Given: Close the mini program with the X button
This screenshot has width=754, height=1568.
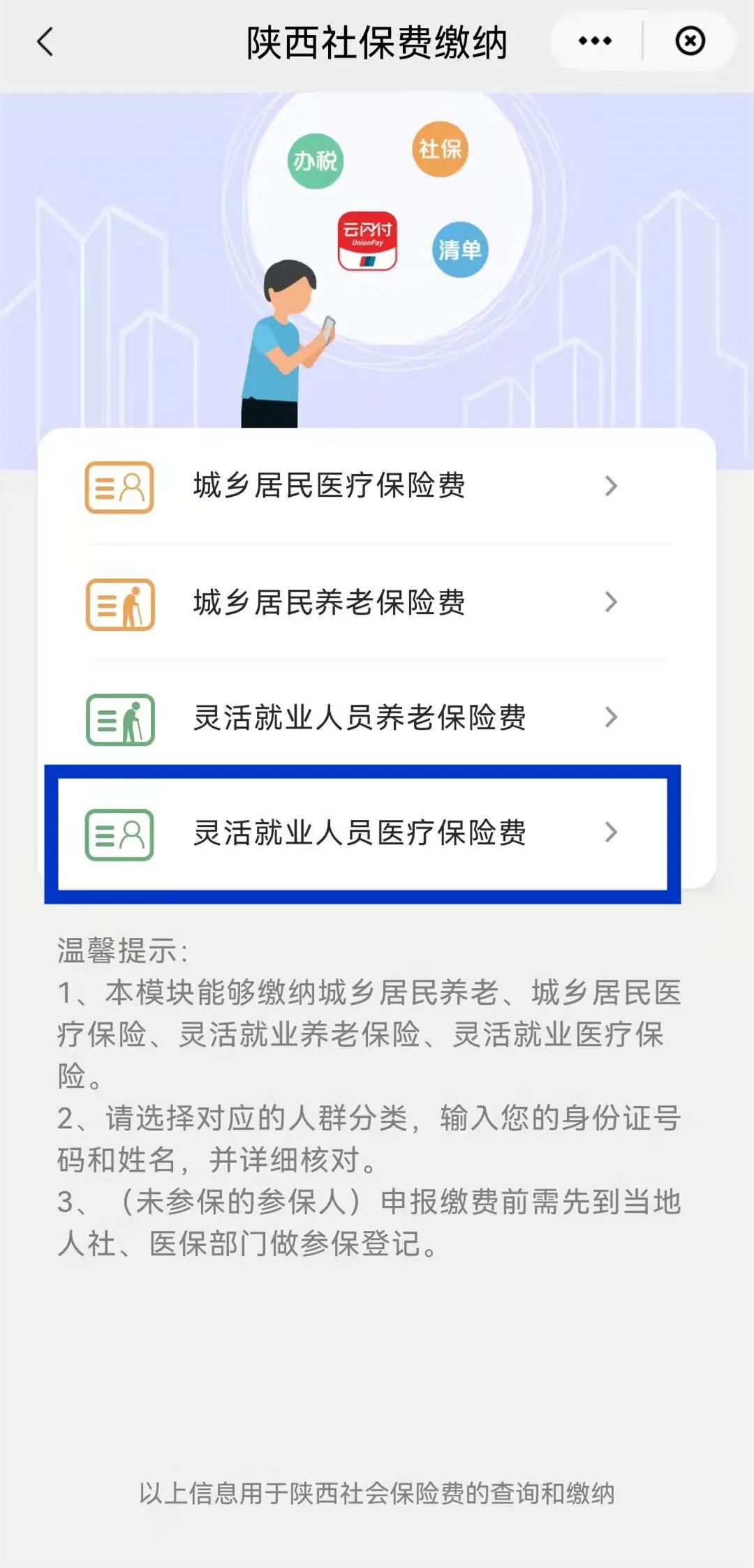Looking at the screenshot, I should (690, 41).
